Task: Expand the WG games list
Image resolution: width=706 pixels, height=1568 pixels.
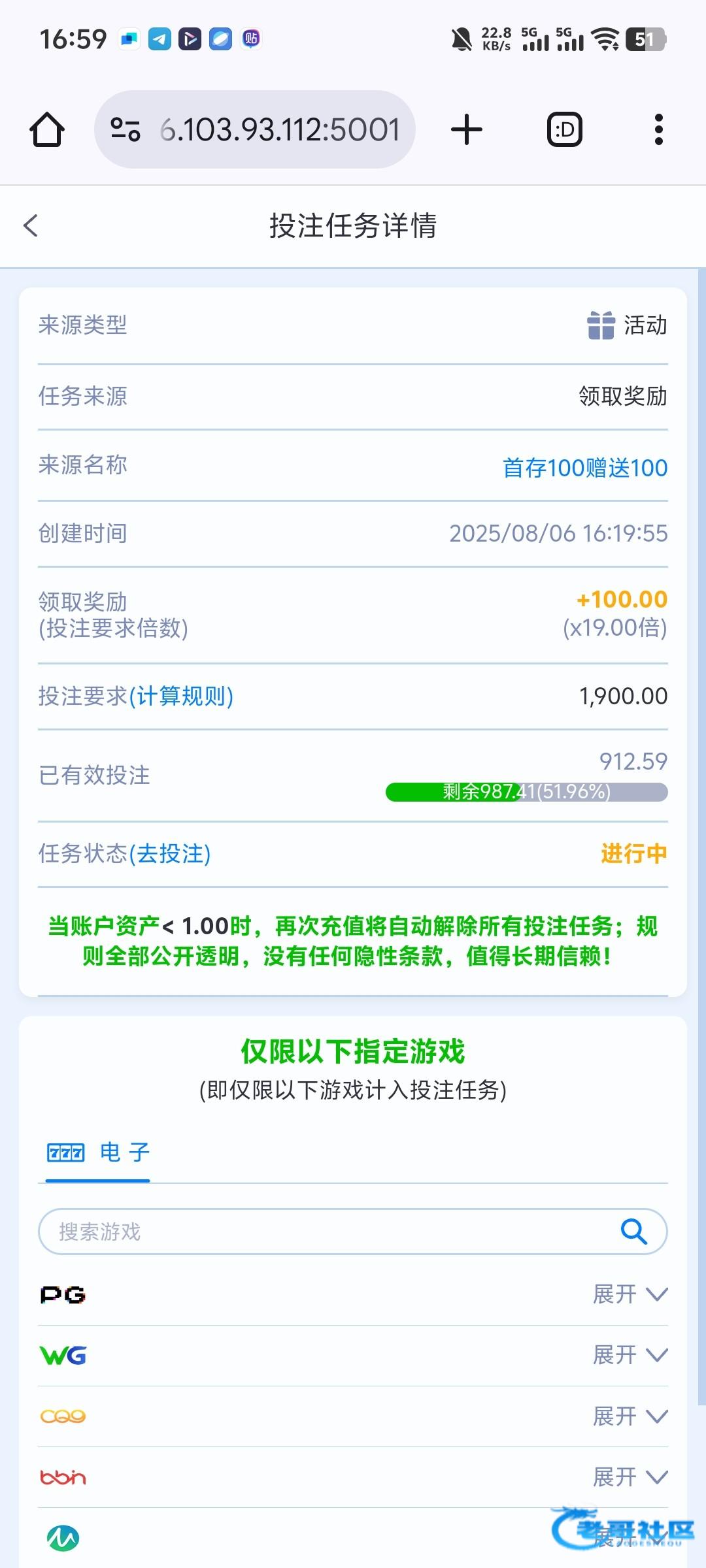Action: pos(630,1355)
